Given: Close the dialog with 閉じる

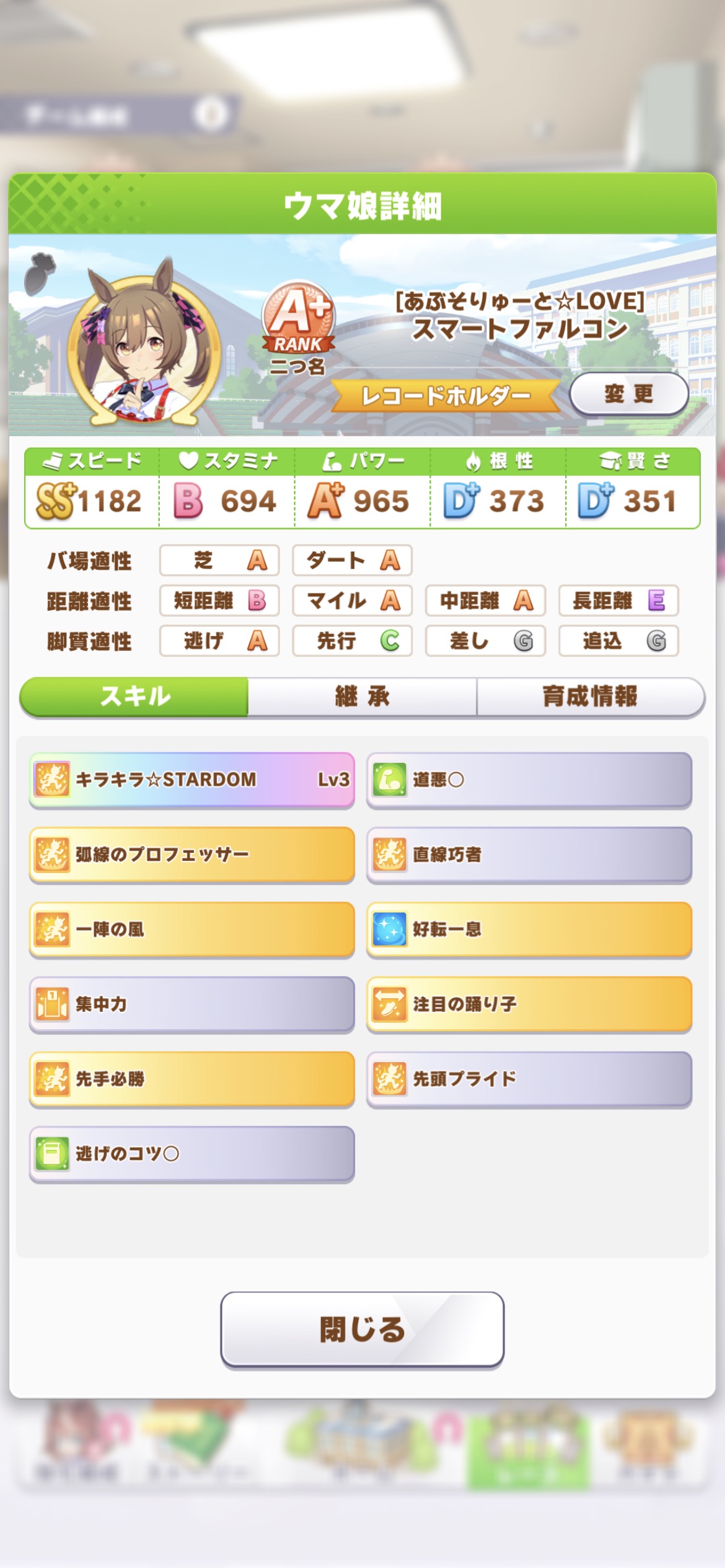Looking at the screenshot, I should pyautogui.click(x=362, y=1329).
